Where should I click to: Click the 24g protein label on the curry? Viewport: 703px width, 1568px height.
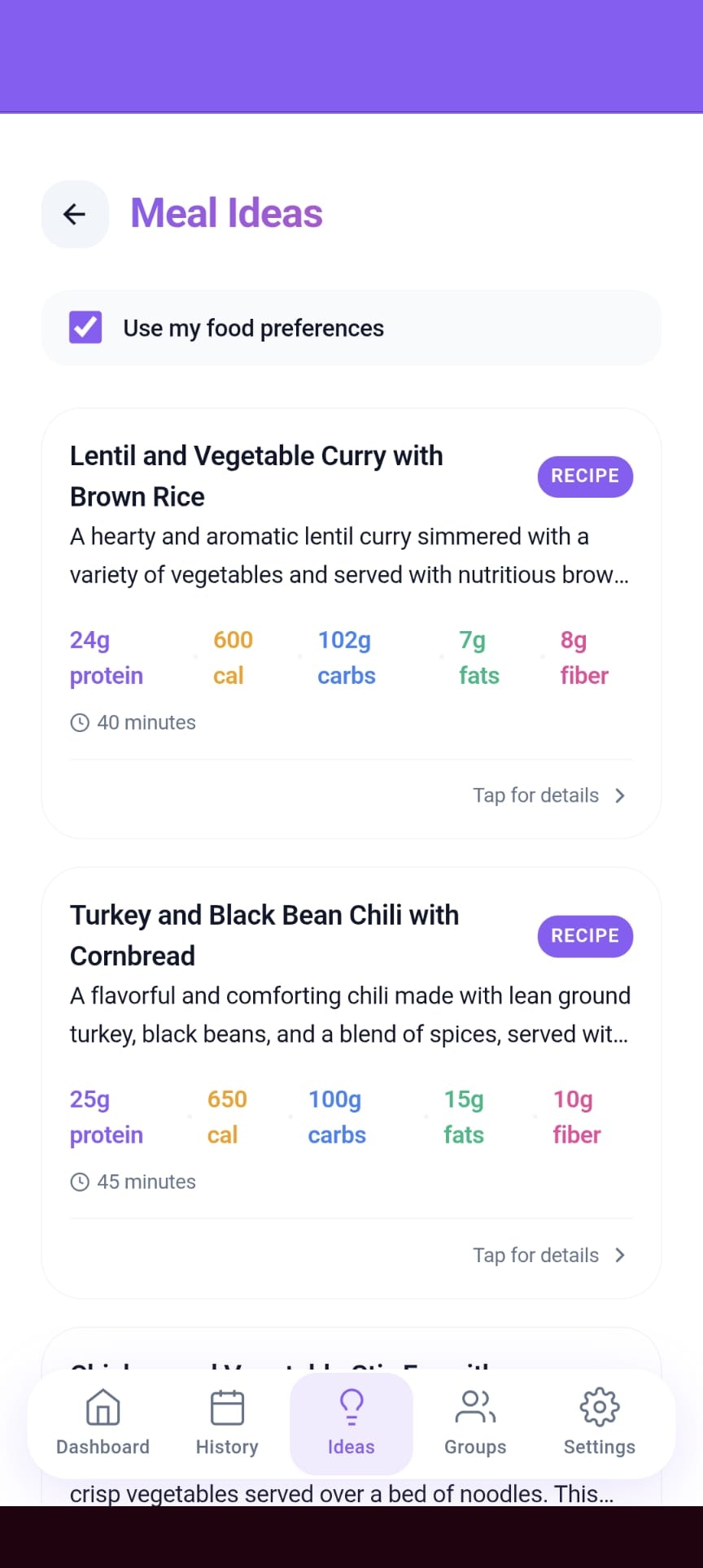[107, 657]
